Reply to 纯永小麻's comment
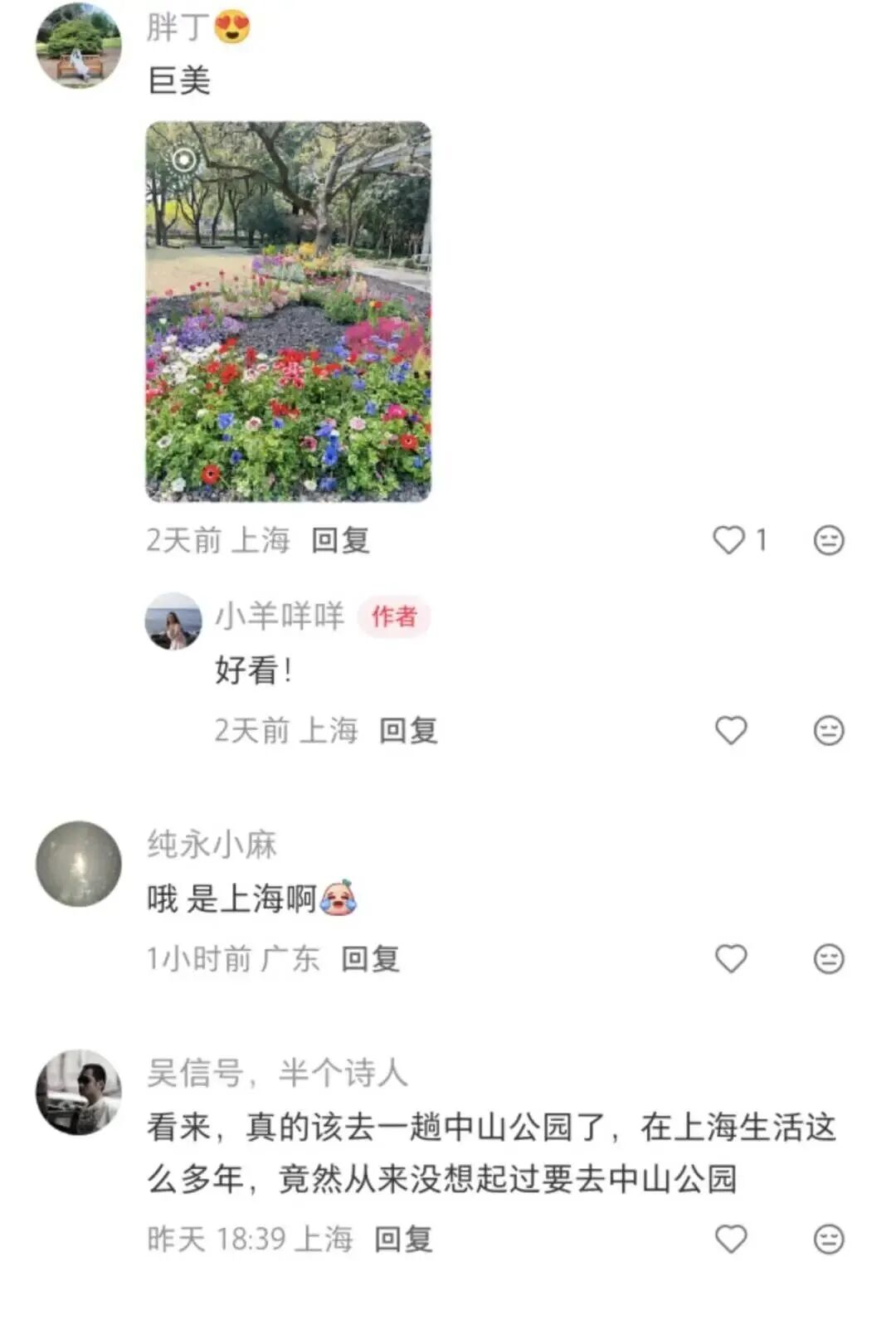 click(370, 958)
